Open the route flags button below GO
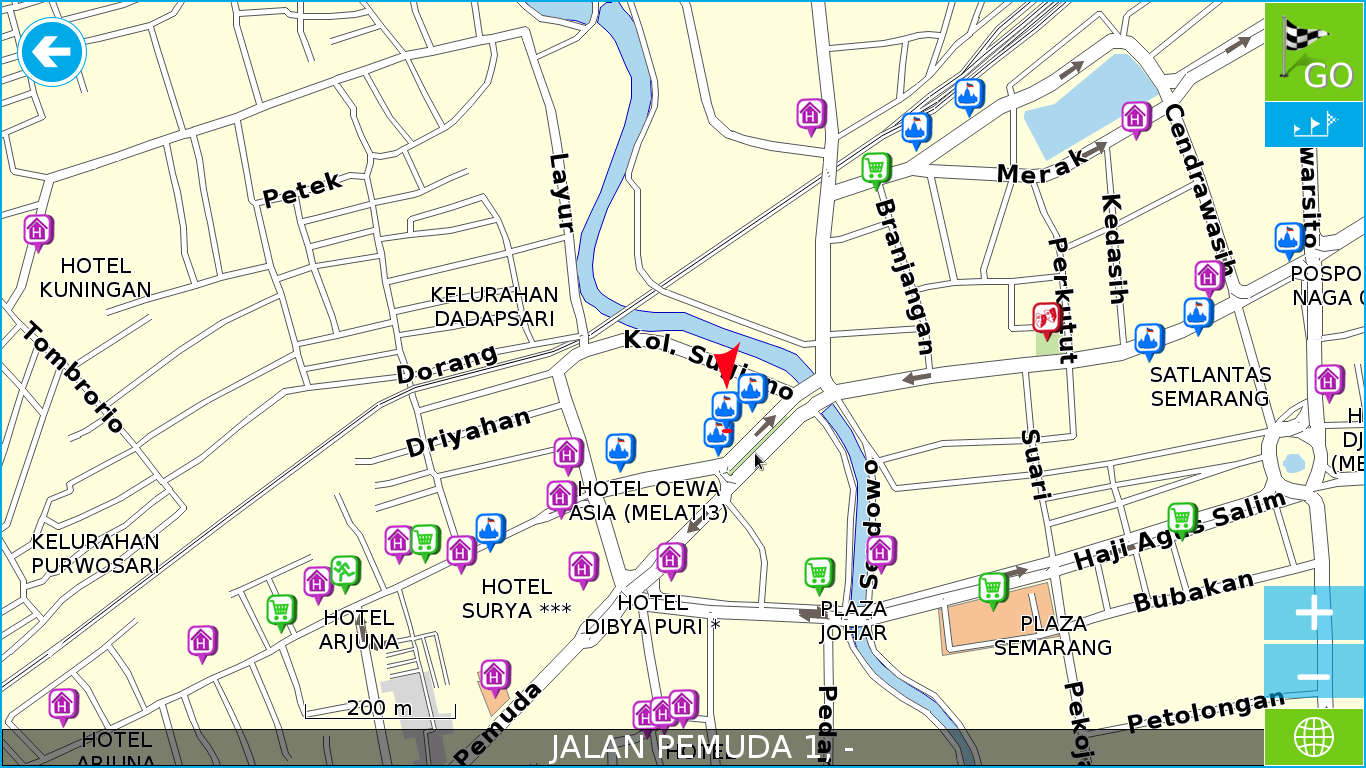Screen dimensions: 1366x768 click(1314, 125)
